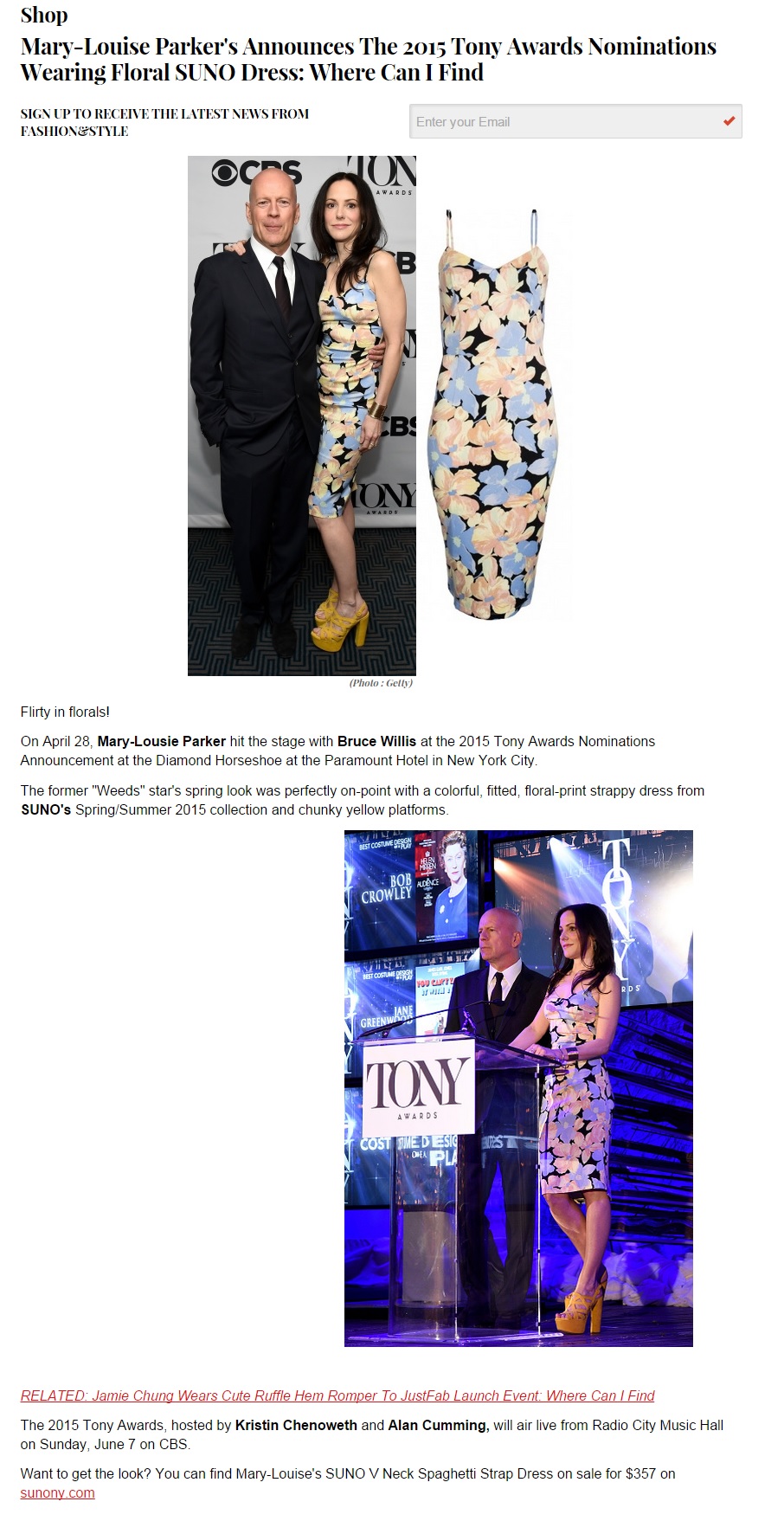Tap the Enter your Email field
The height and width of the screenshot is (1521, 784).
(562, 122)
